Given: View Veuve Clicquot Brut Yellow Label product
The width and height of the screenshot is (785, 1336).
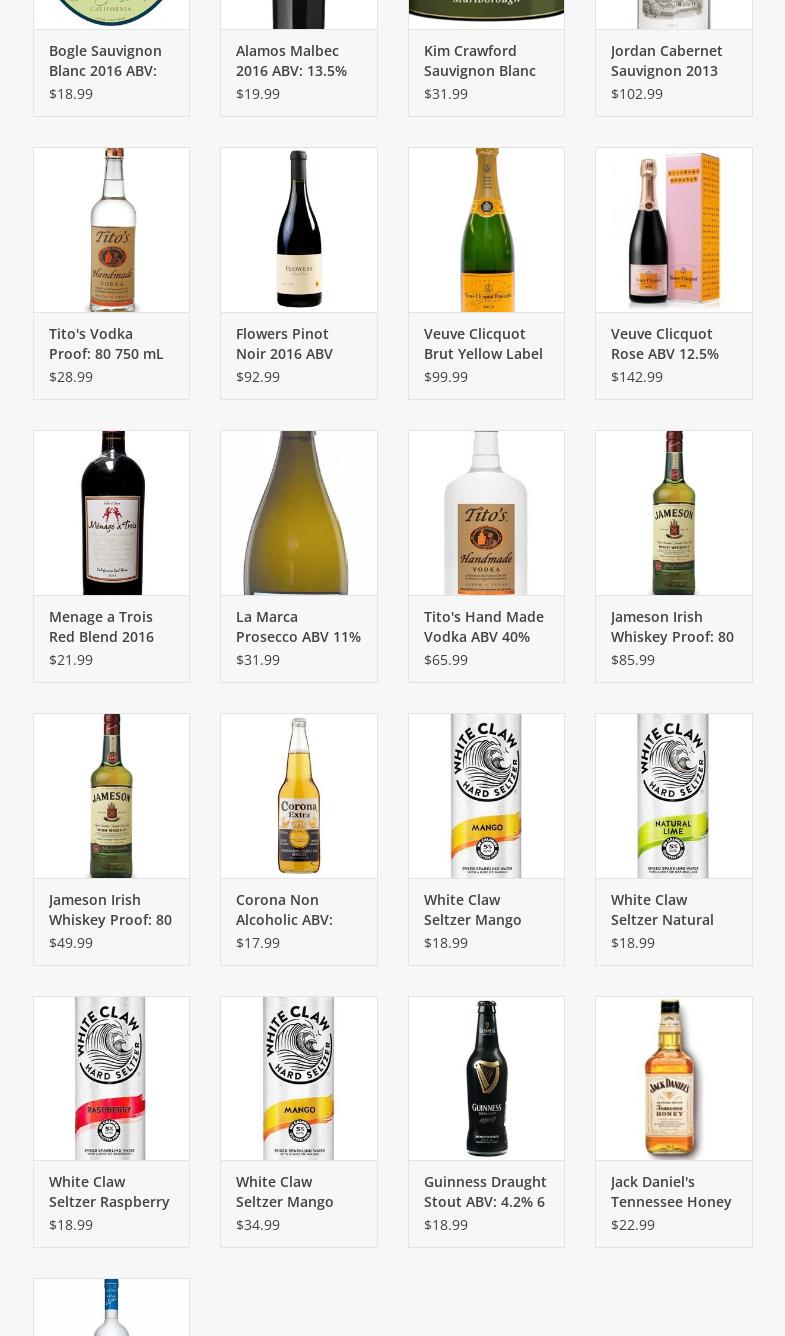Looking at the screenshot, I should point(483,343).
